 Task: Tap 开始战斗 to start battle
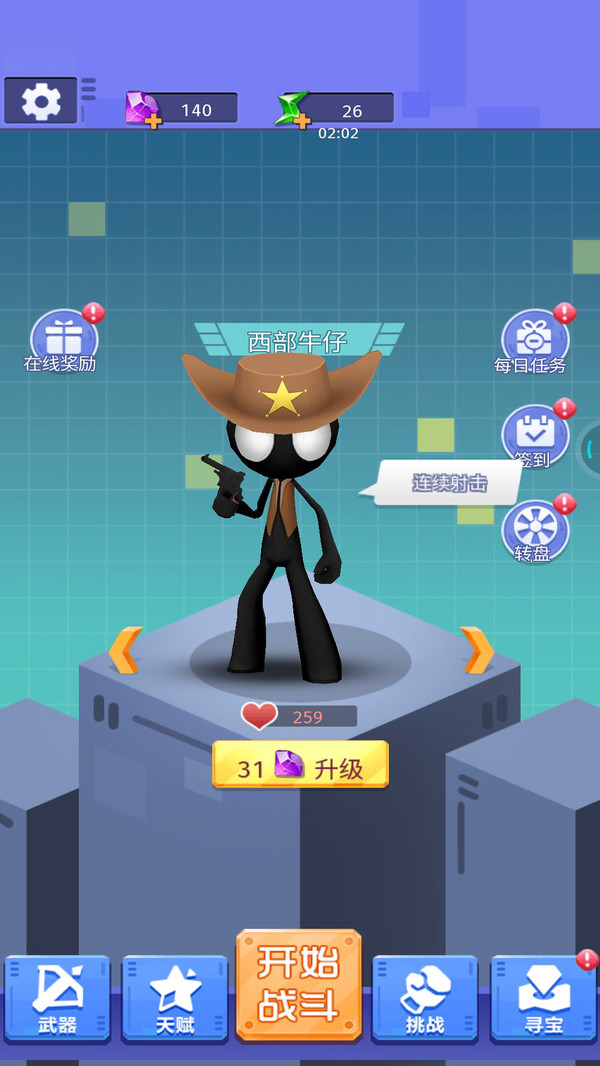click(299, 986)
